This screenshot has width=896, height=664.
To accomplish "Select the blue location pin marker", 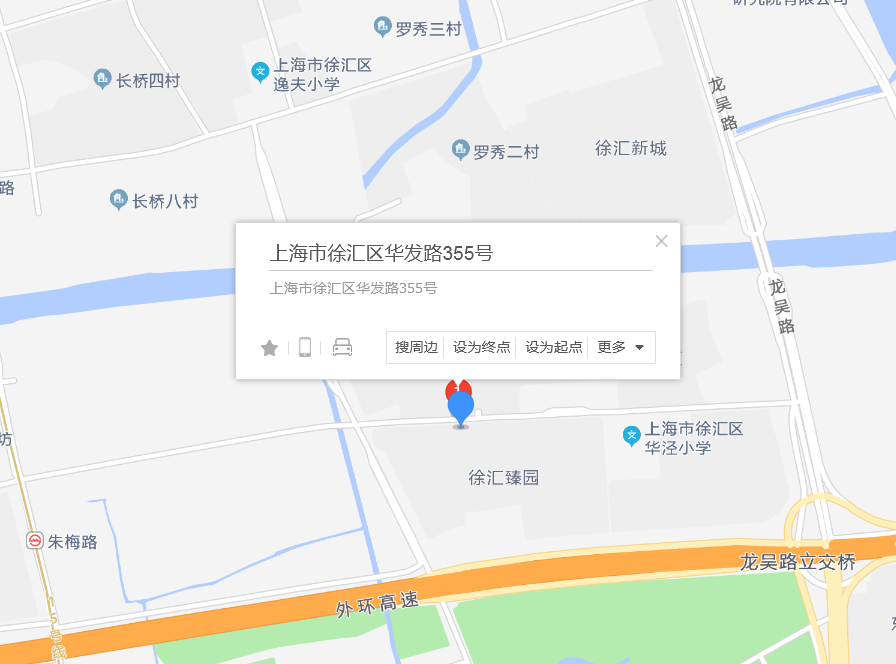I will (460, 408).
